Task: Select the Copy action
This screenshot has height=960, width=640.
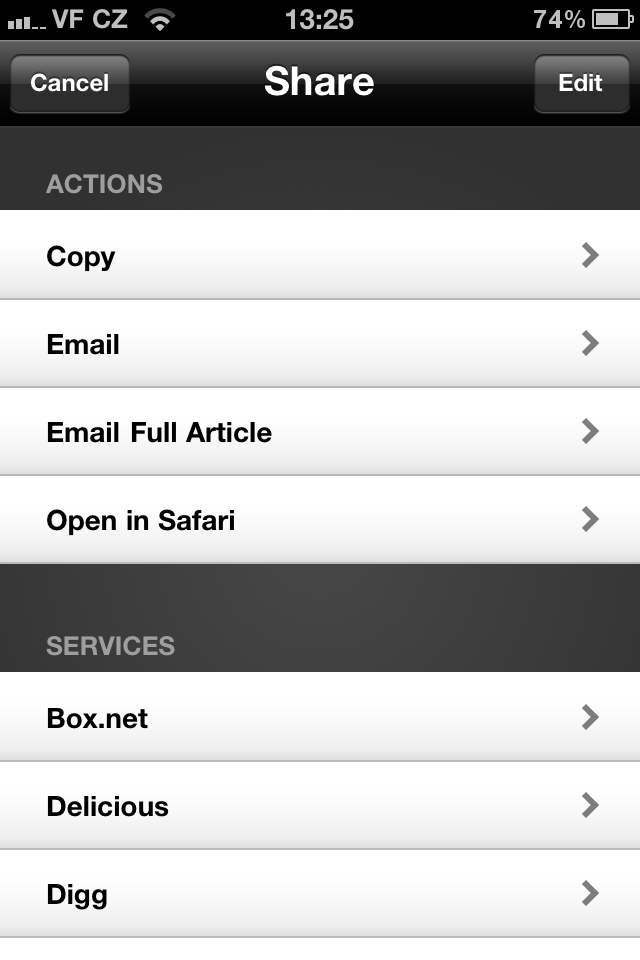Action: point(320,256)
